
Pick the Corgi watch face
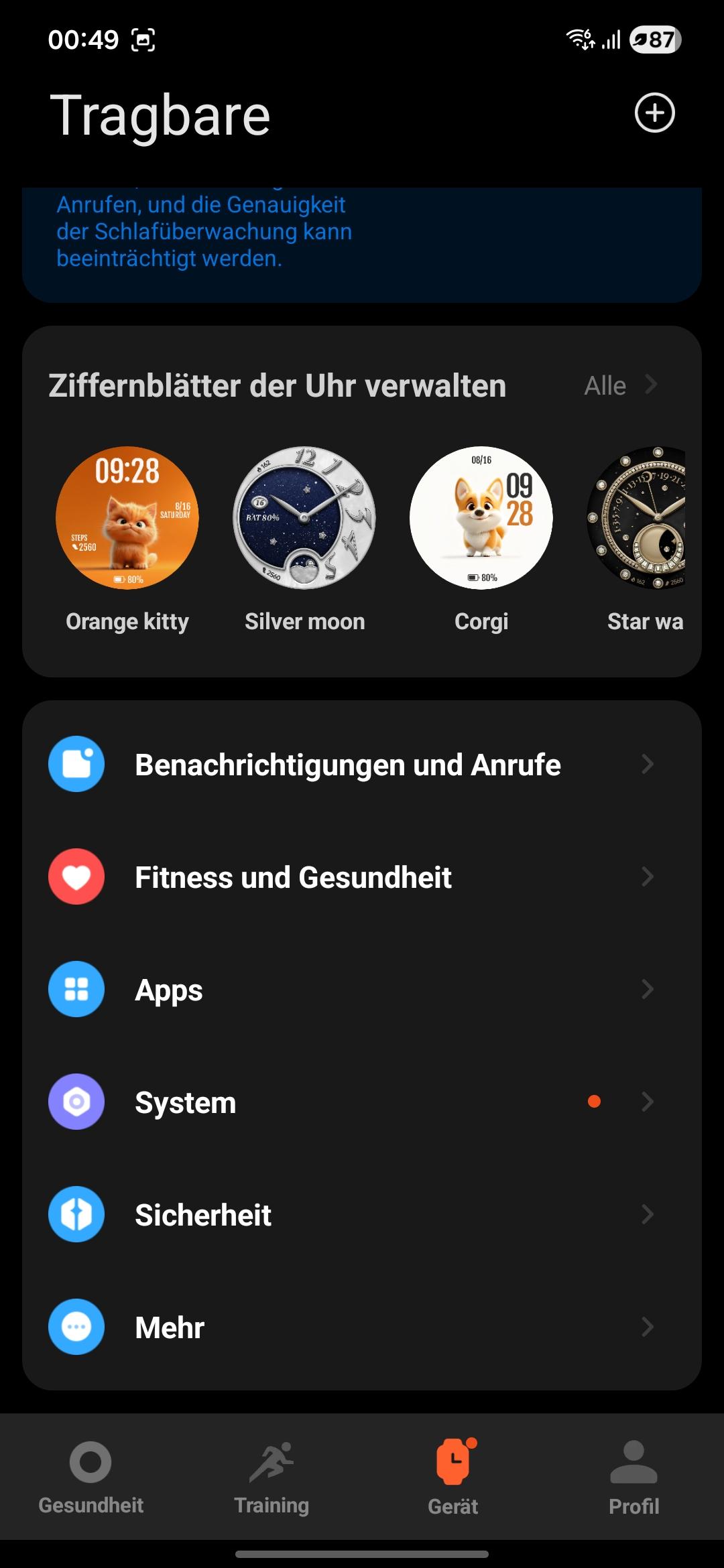click(x=481, y=518)
